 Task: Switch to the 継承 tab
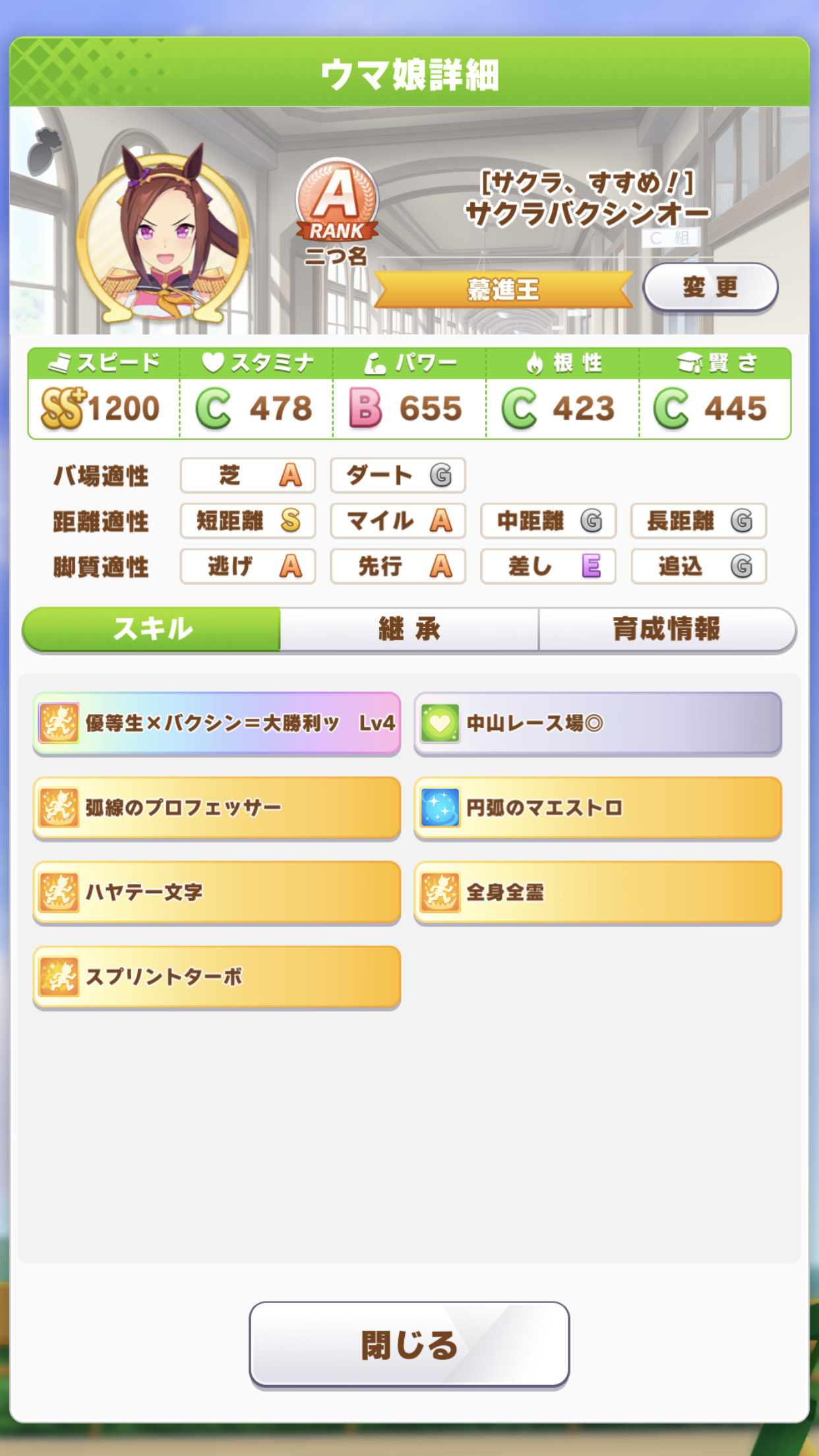click(x=409, y=629)
